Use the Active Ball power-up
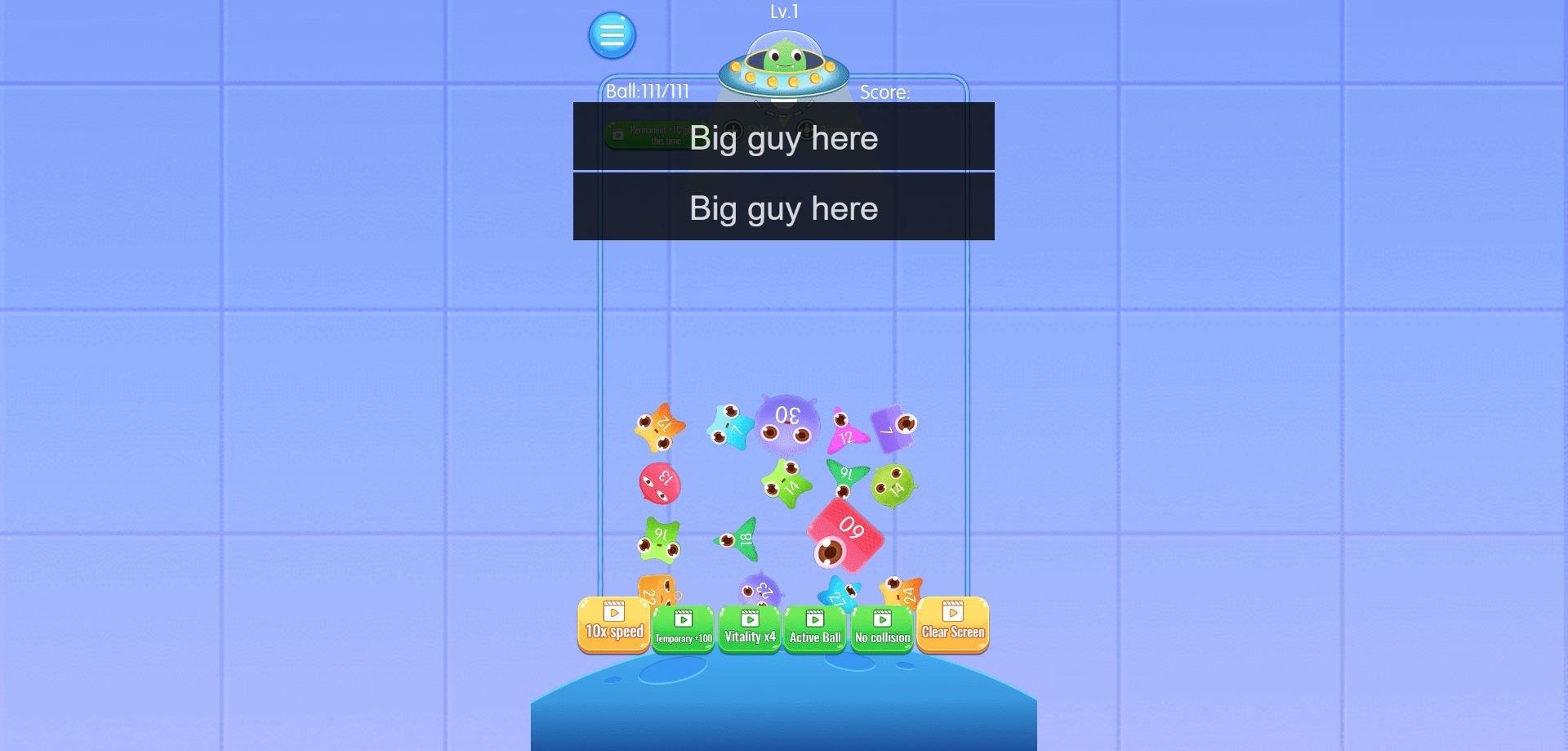The height and width of the screenshot is (751, 1568). tap(815, 628)
